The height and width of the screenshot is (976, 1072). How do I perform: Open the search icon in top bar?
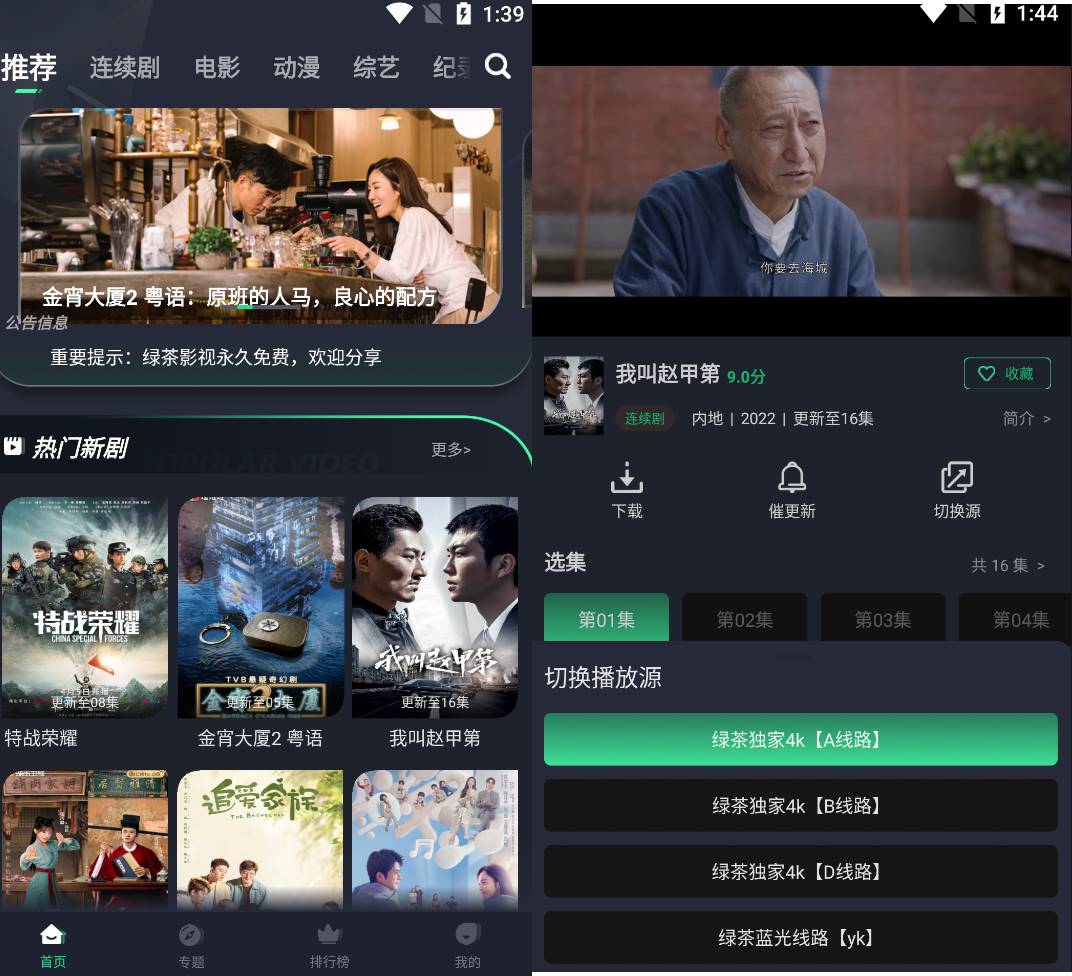coord(497,67)
